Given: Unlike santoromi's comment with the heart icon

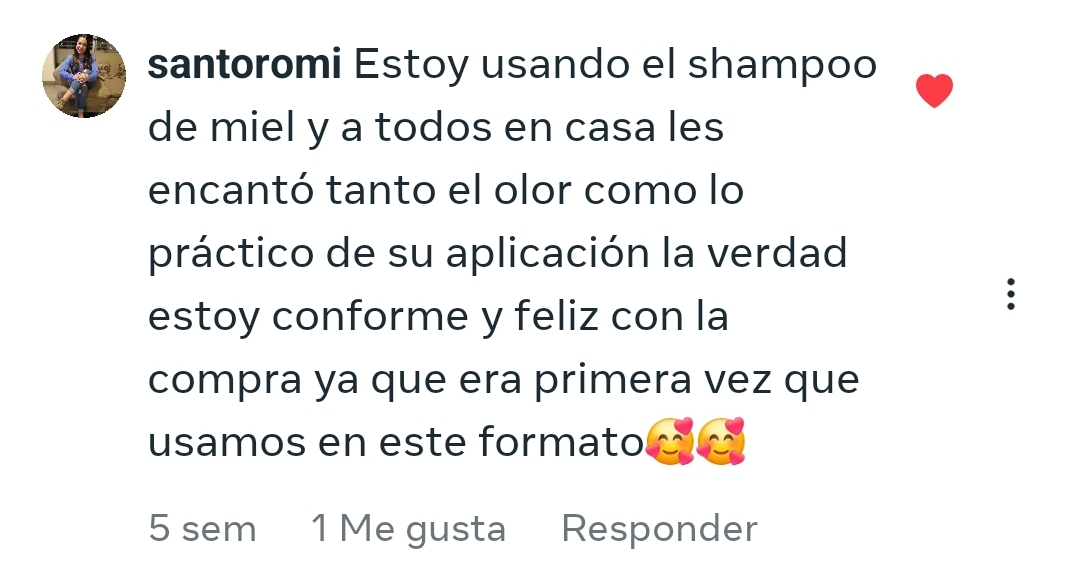Looking at the screenshot, I should 934,91.
